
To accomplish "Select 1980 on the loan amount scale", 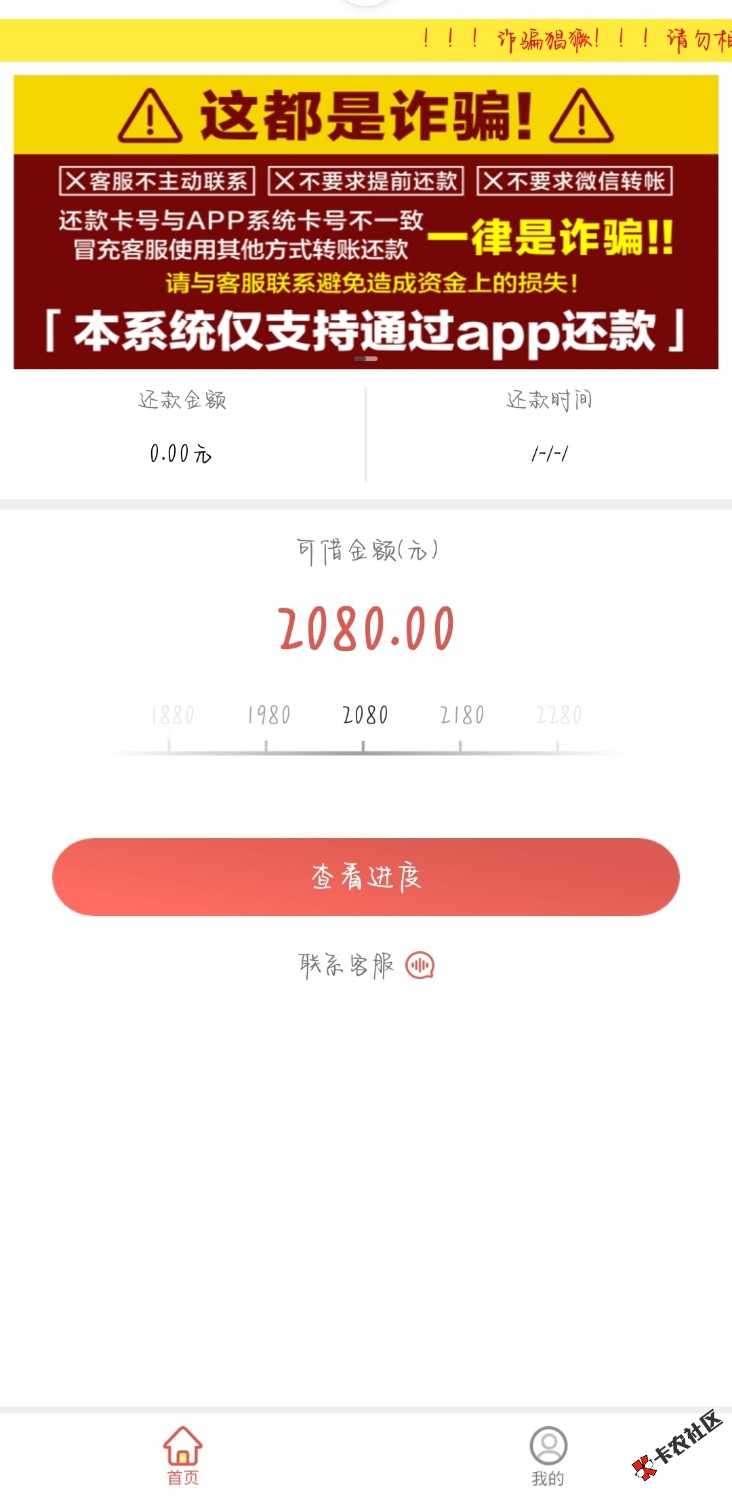I will (267, 716).
